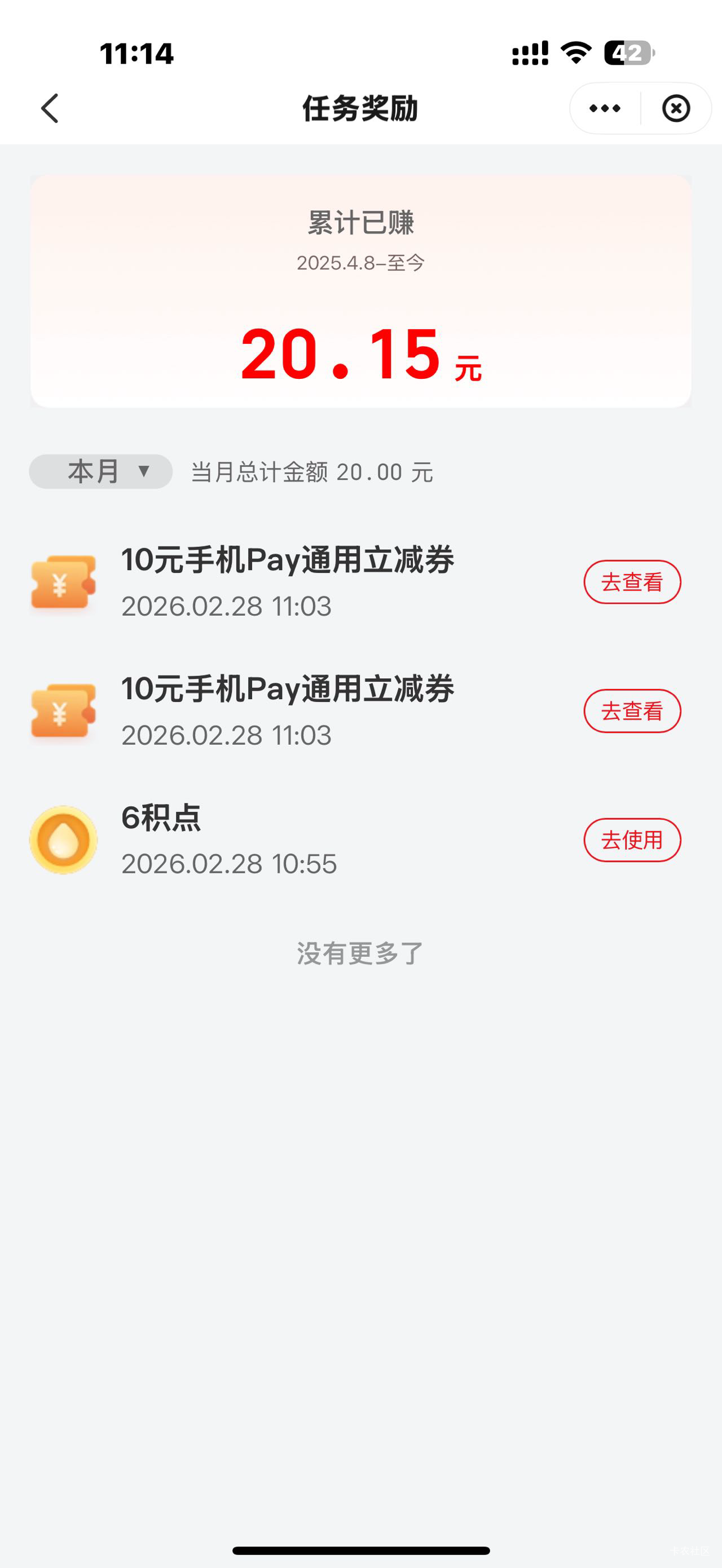Viewport: 722px width, 1568px height.
Task: Tap 去使用 for the 6积点 reward
Action: (x=632, y=840)
